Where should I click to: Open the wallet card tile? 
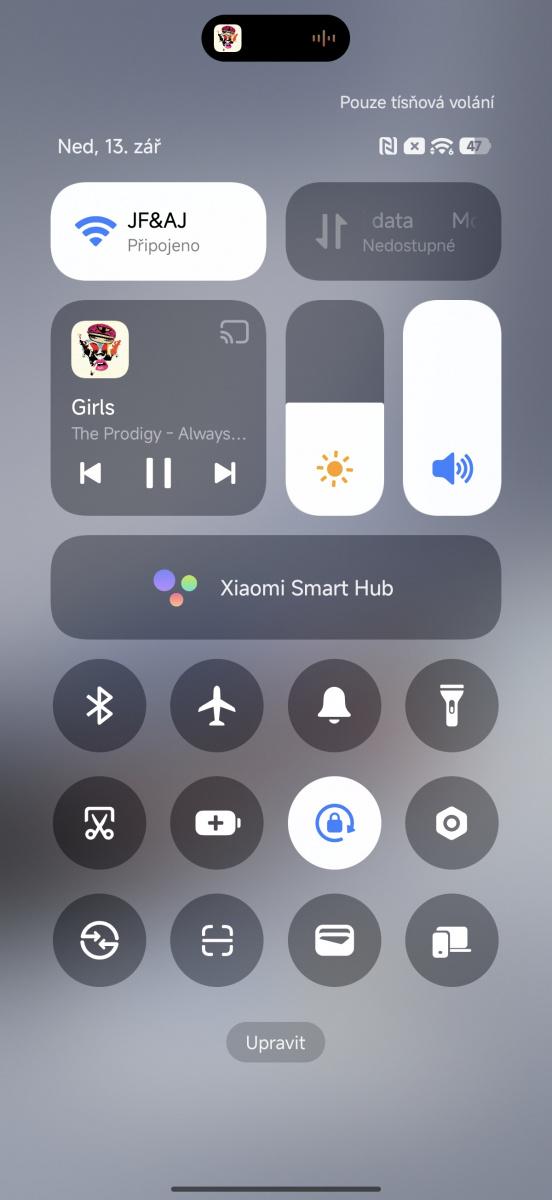(x=334, y=940)
